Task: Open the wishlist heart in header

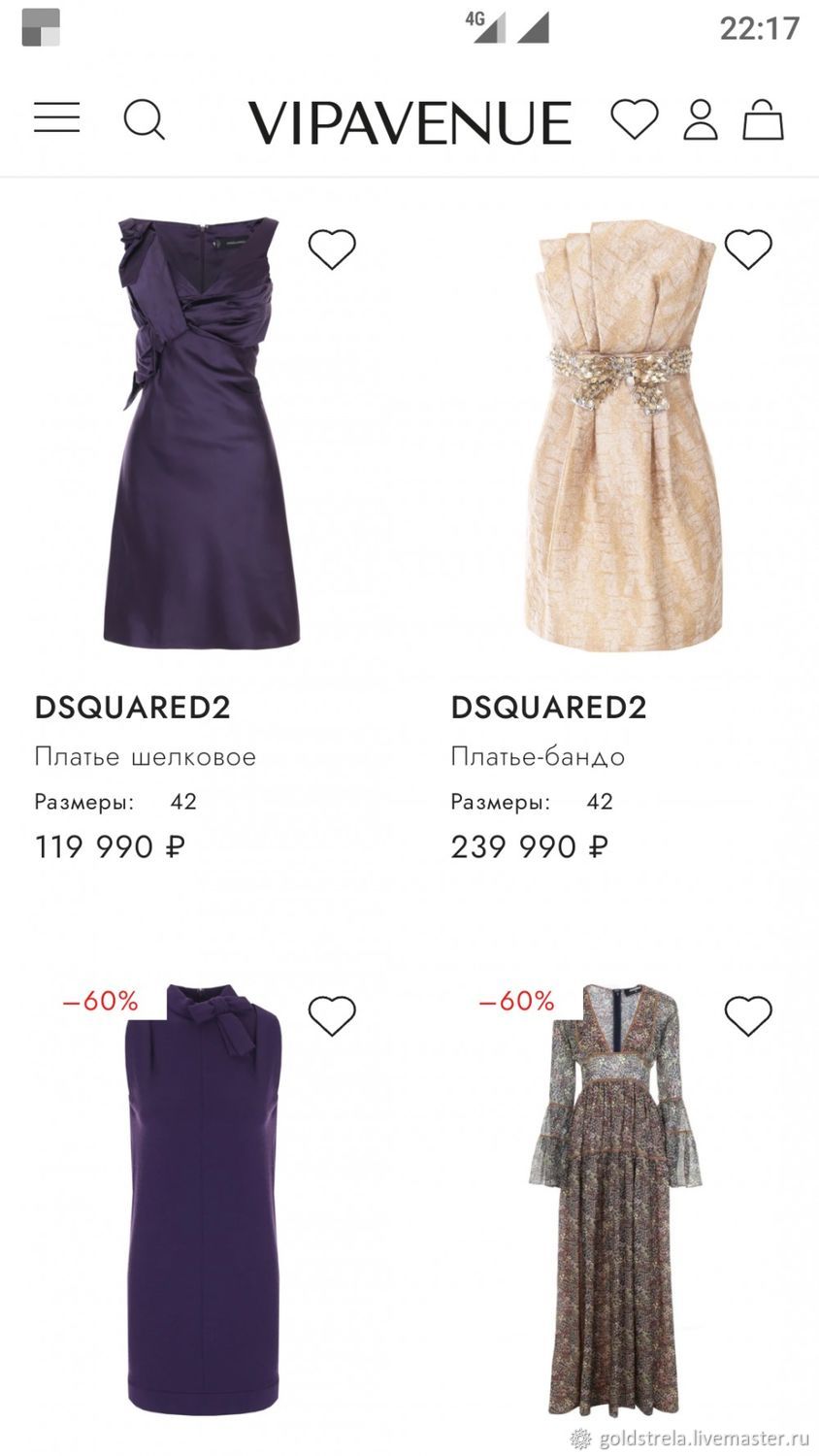Action: [635, 119]
